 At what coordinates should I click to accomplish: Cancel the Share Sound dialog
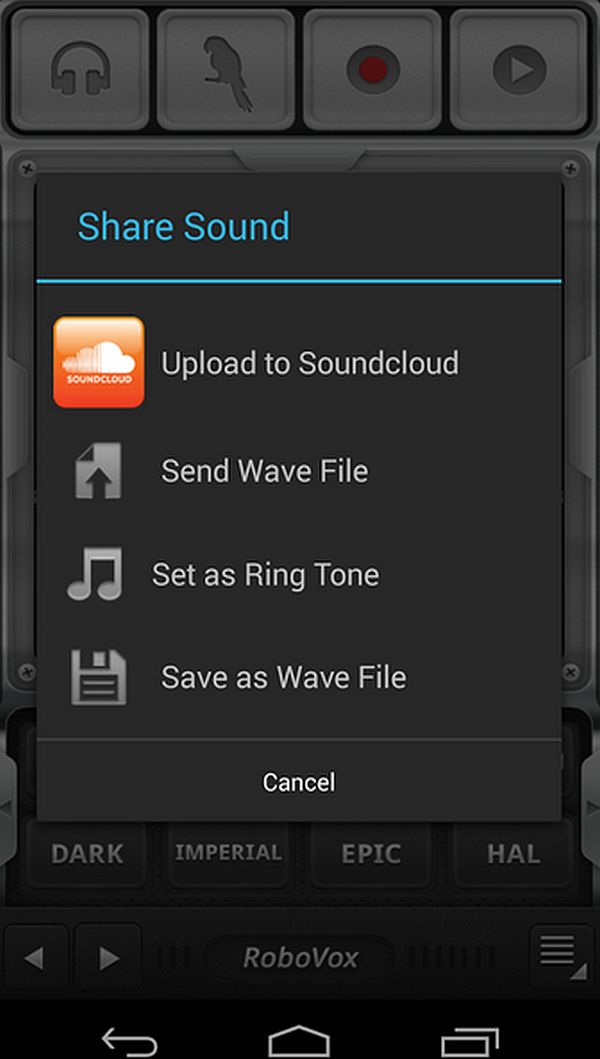pyautogui.click(x=299, y=782)
